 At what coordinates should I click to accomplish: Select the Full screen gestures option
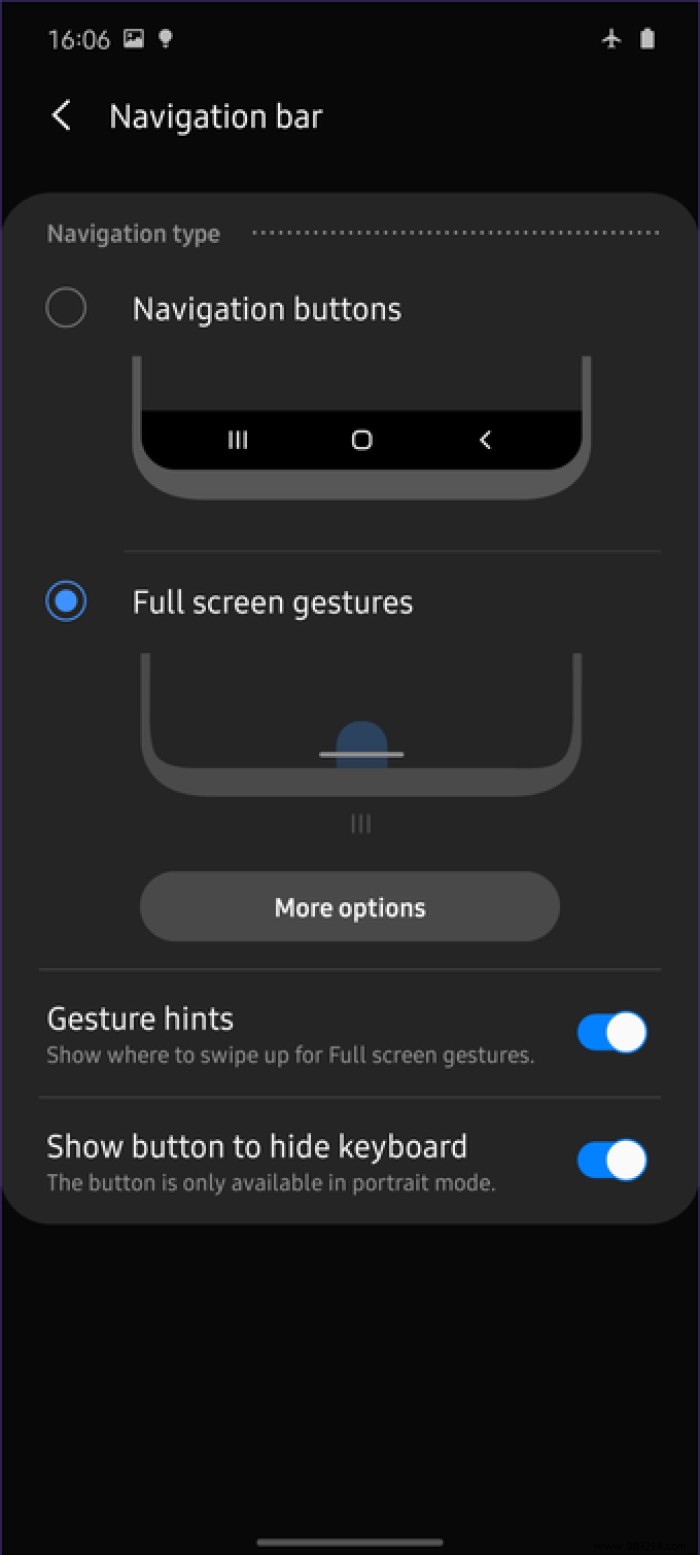coord(66,602)
